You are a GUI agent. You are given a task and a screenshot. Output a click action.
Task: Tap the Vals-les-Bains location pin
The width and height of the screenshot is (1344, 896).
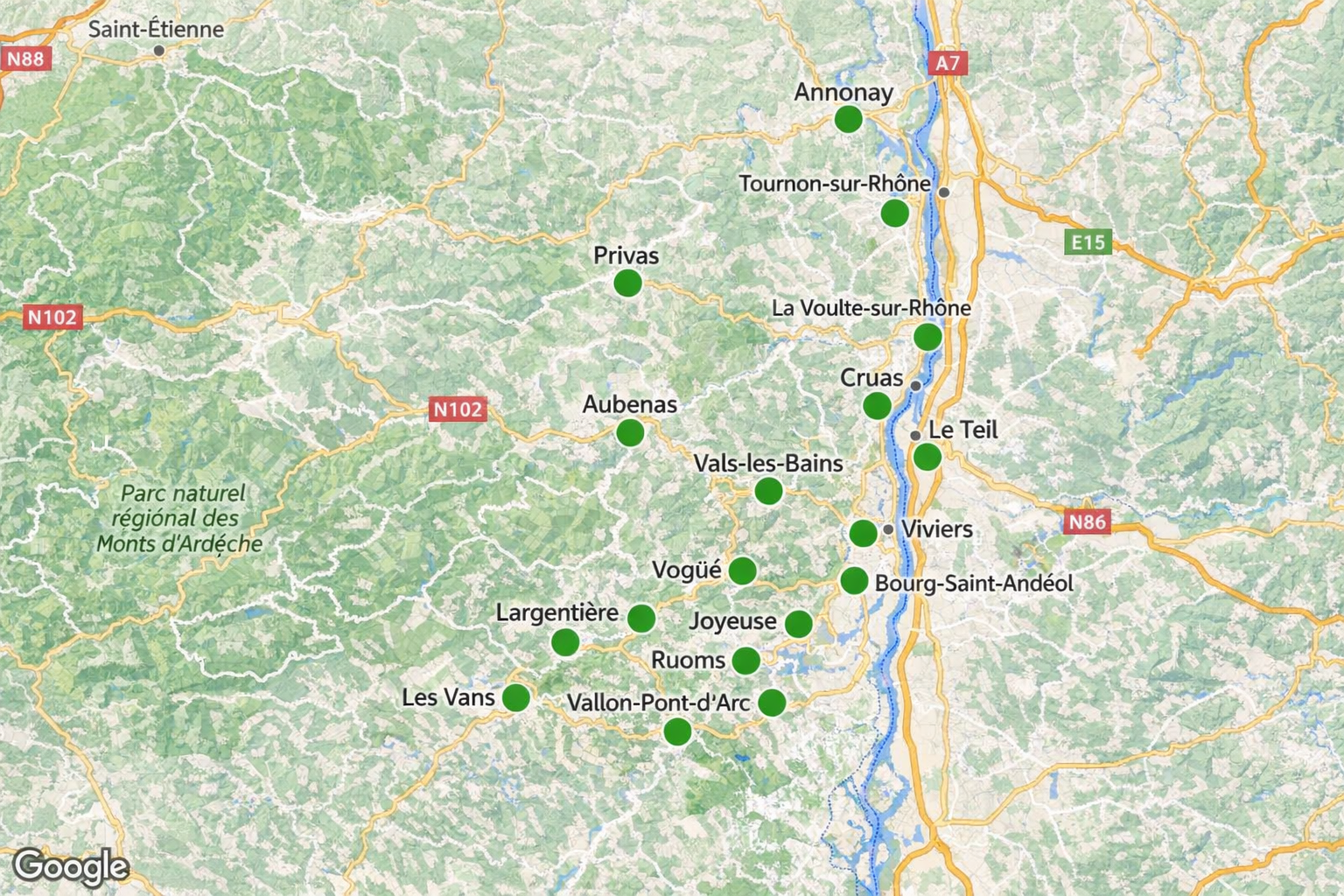(768, 491)
